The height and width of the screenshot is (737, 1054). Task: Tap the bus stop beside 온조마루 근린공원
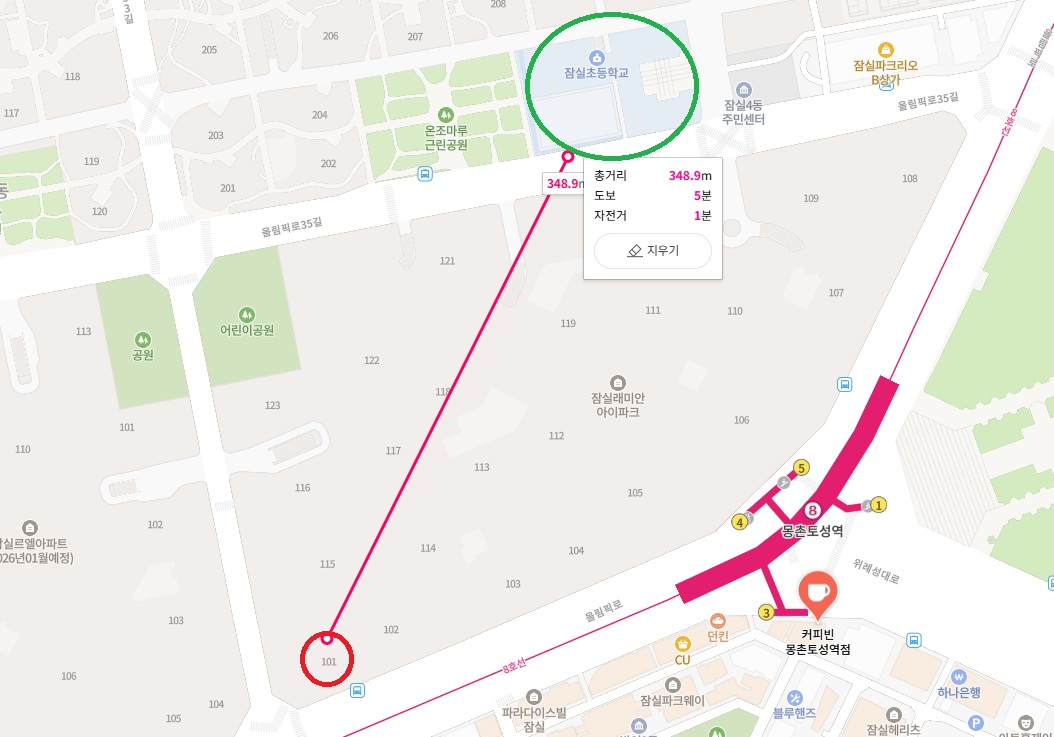426,174
